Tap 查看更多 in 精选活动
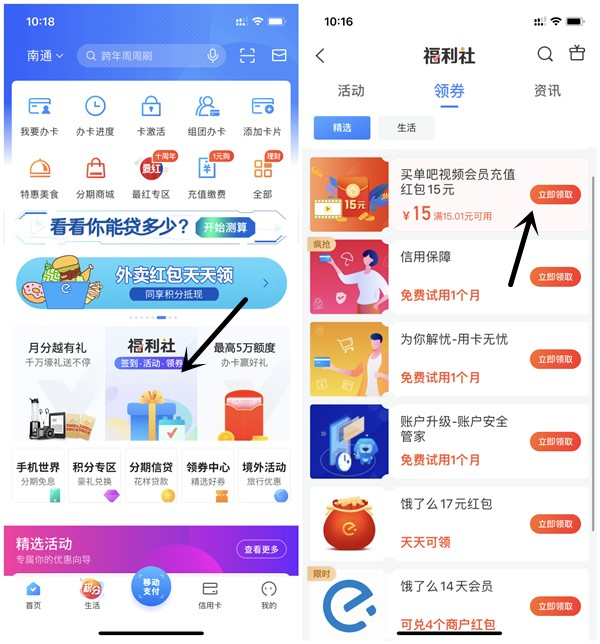600x644 pixels. point(261,549)
